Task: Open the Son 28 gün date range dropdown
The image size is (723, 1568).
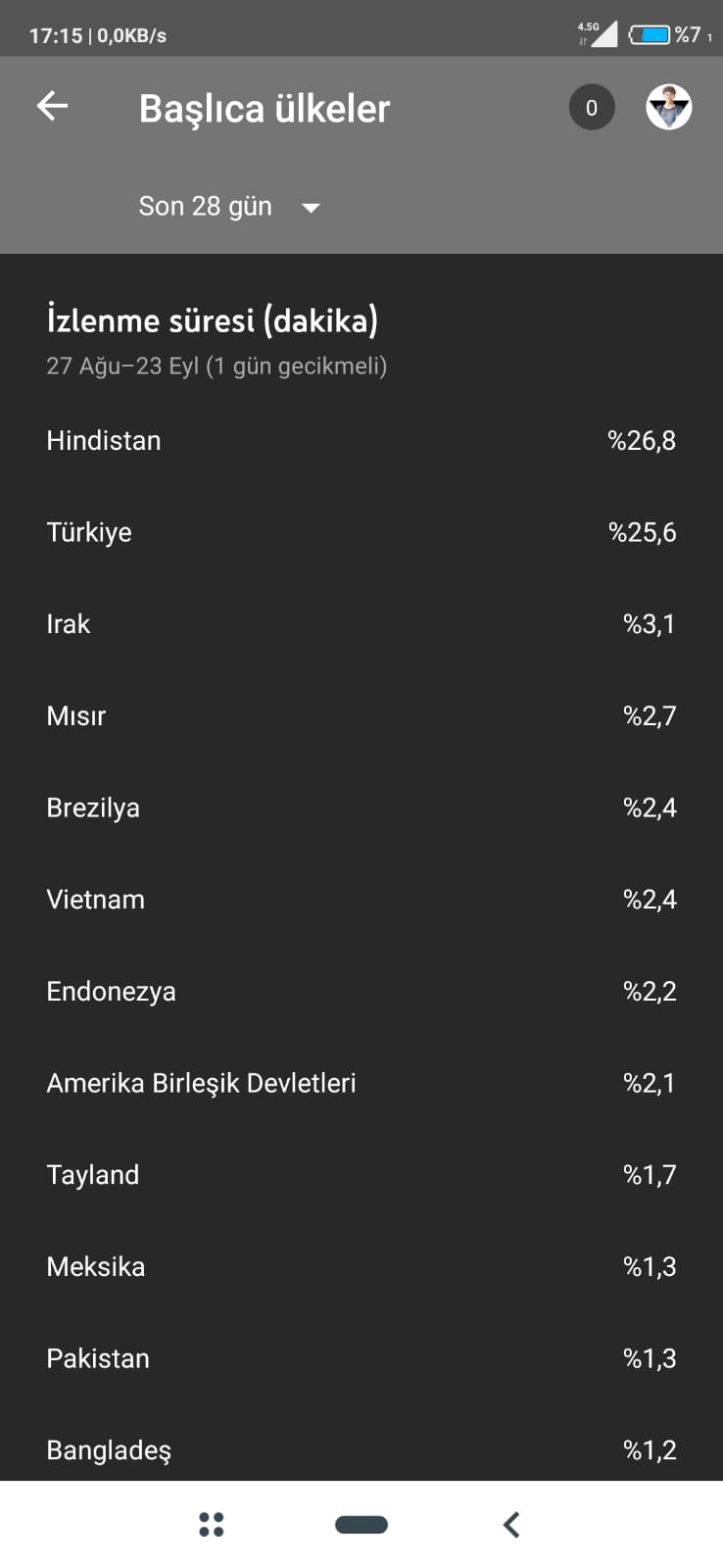Action: pyautogui.click(x=229, y=207)
